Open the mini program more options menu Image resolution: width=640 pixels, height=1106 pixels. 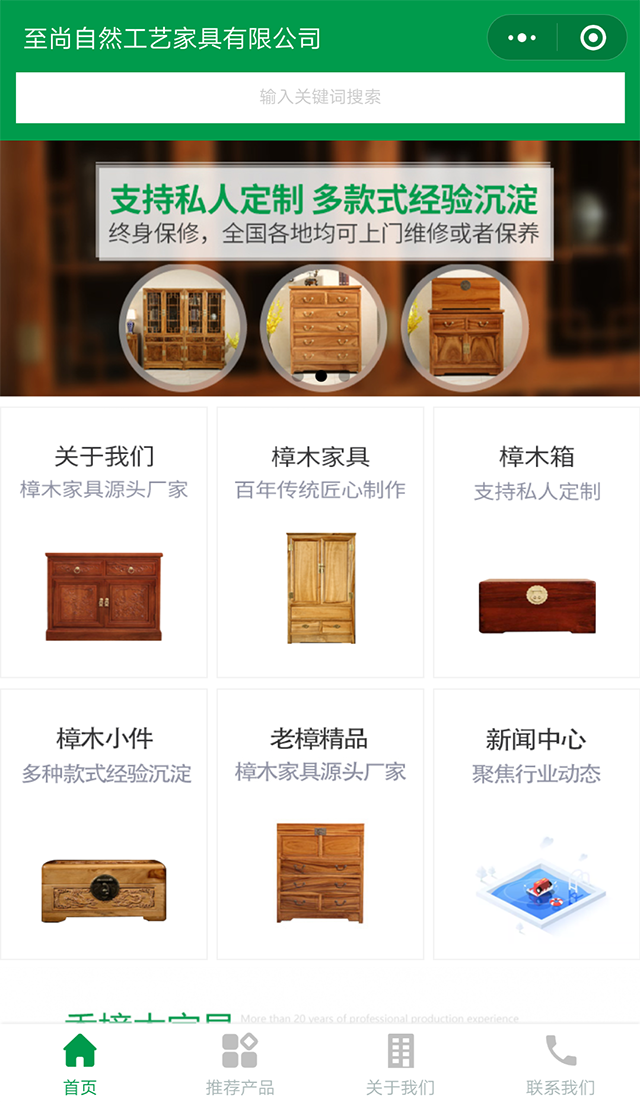[x=522, y=38]
